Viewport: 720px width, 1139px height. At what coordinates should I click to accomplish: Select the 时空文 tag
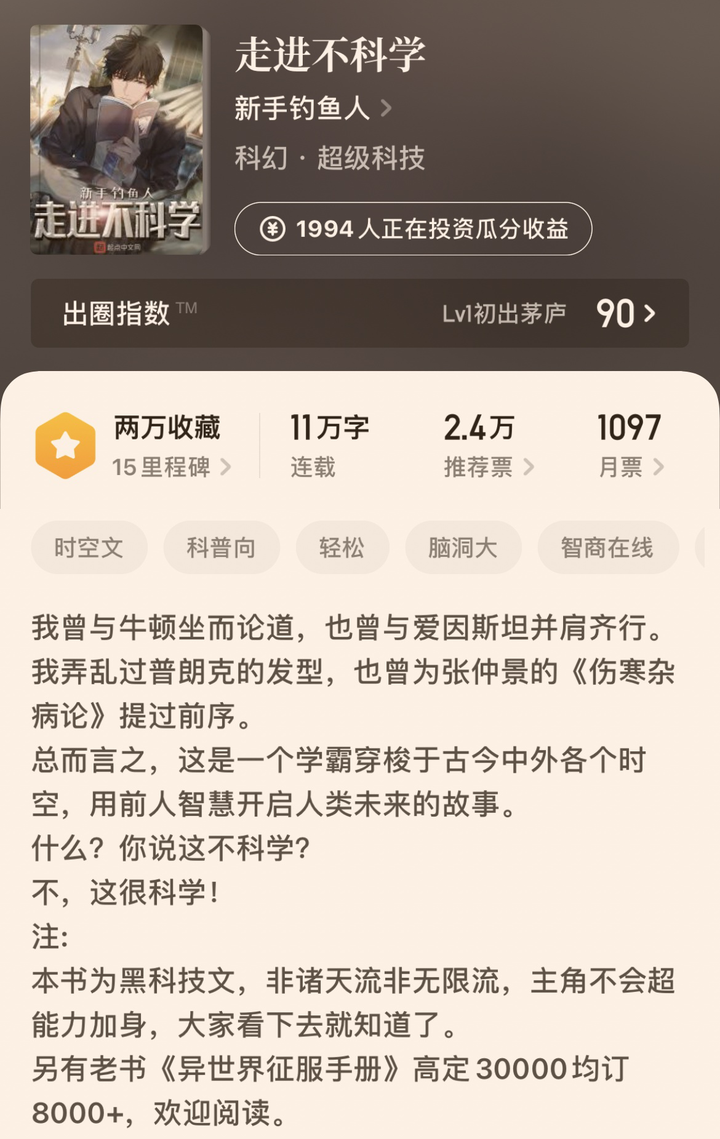tap(89, 547)
